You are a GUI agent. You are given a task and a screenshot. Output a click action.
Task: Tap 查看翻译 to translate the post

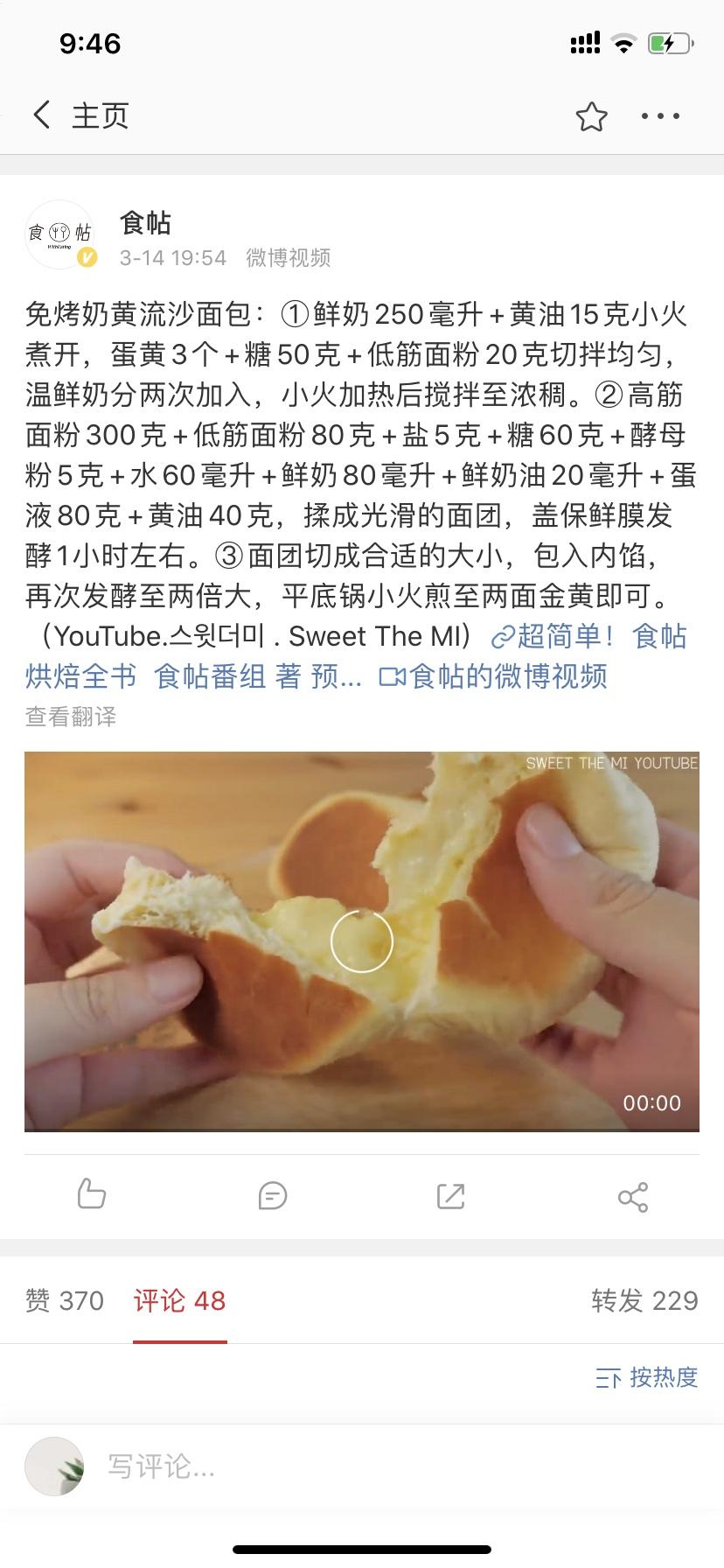pos(71,717)
